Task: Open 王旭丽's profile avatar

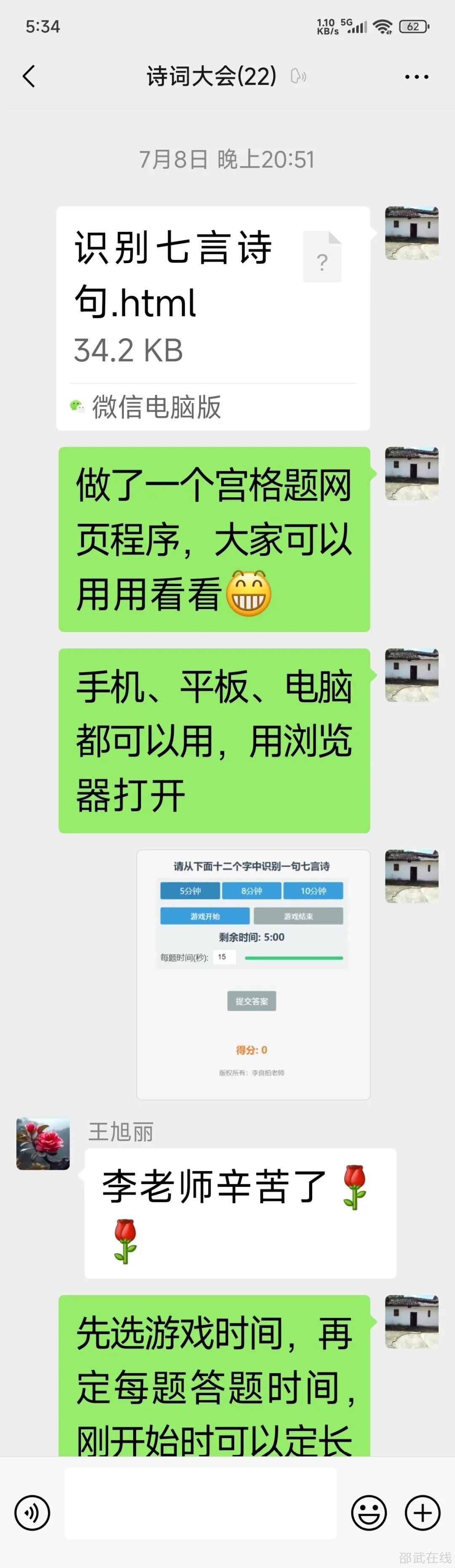Action: click(x=43, y=1144)
